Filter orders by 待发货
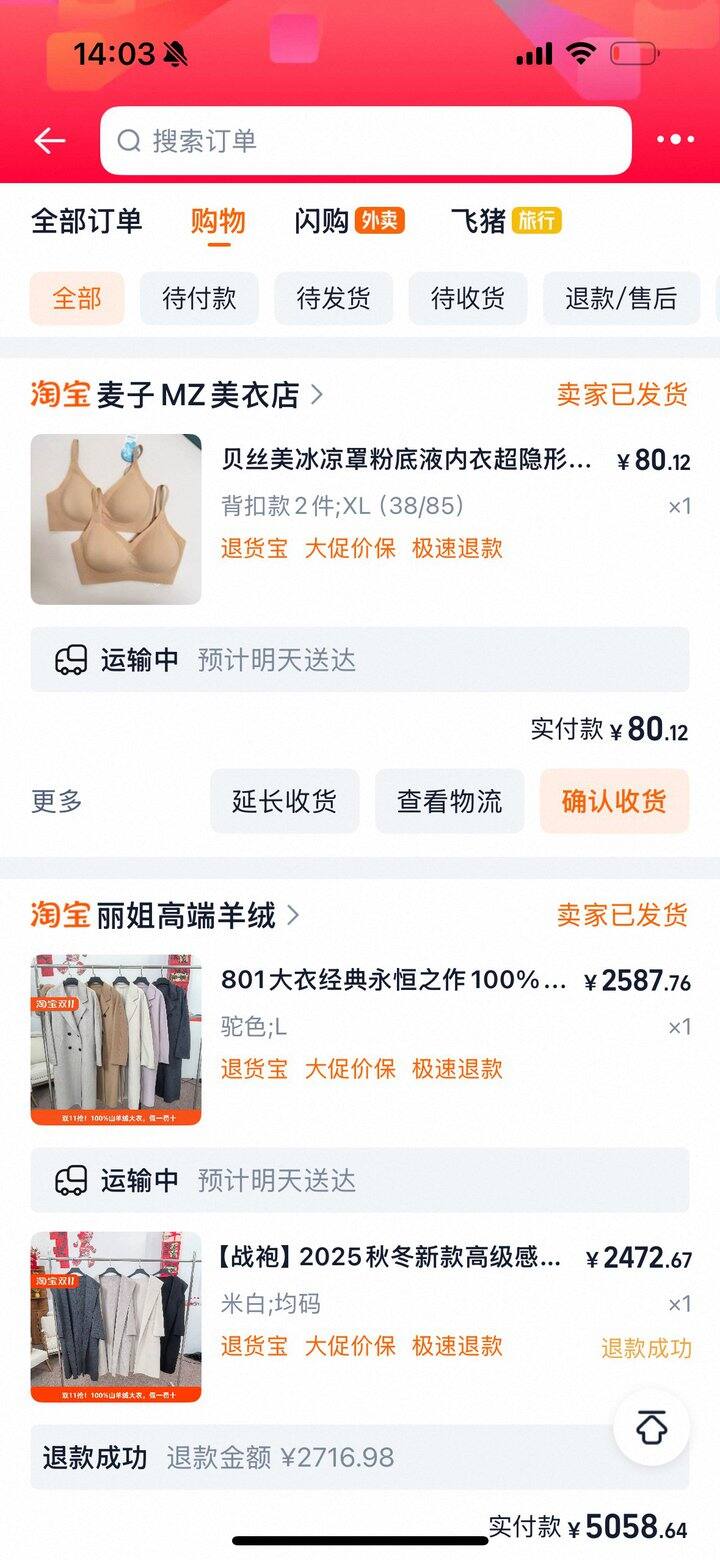 [333, 298]
